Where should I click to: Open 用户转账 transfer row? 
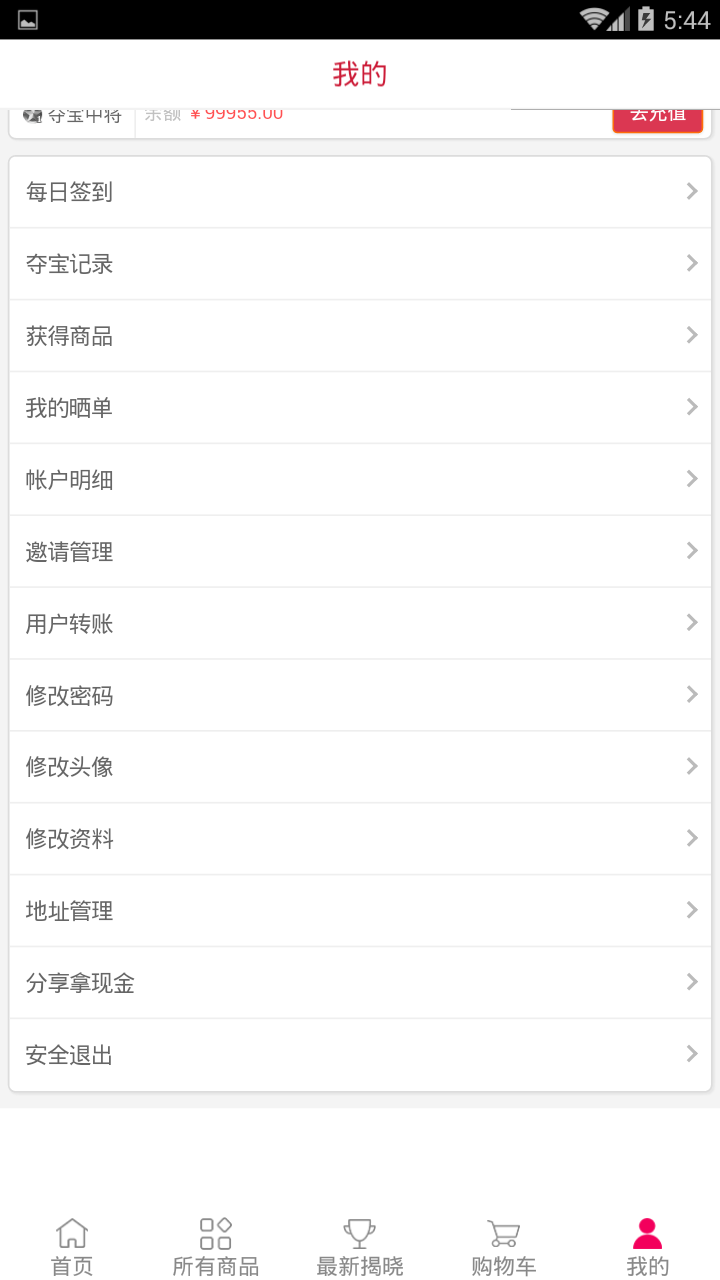tap(360, 624)
